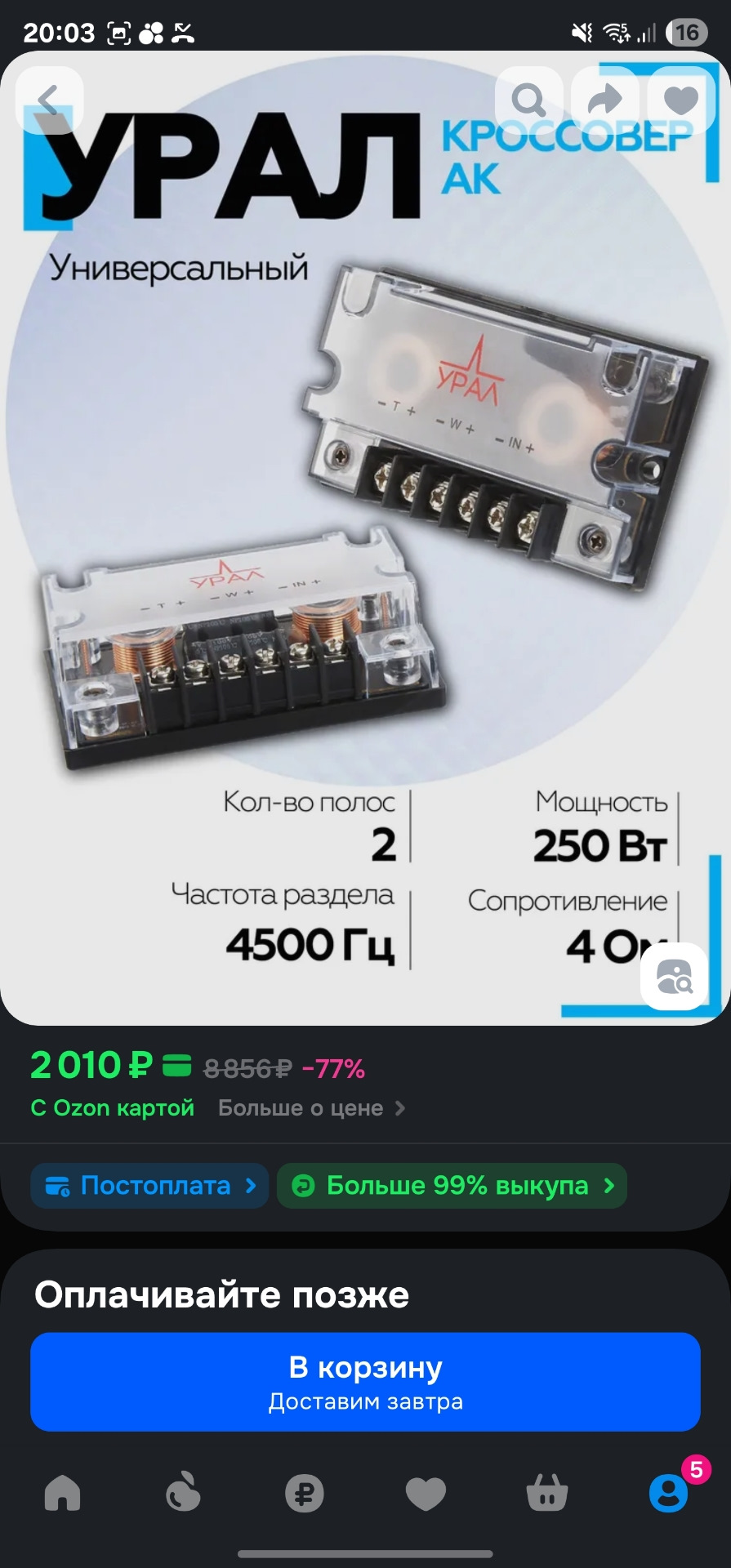
Task: Go to the home tab
Action: [62, 1494]
